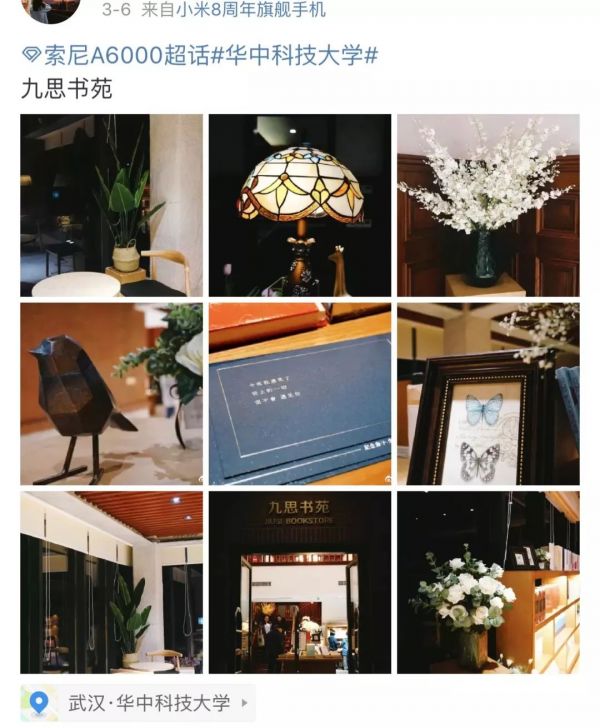View the white bouquet by bookshelf photo
Viewport: 600px width, 728px height.
[x=488, y=582]
